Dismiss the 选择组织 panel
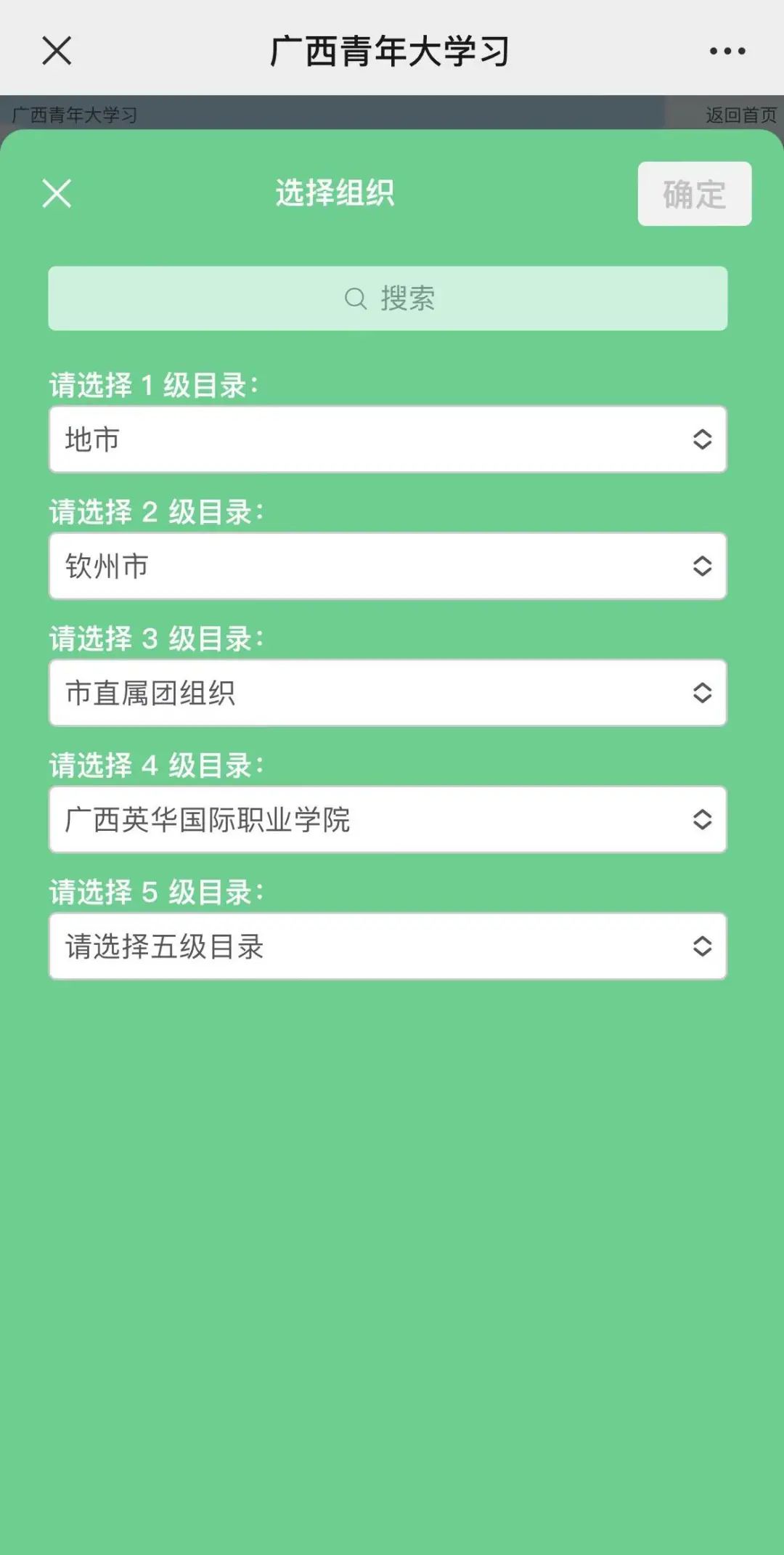 pyautogui.click(x=57, y=193)
